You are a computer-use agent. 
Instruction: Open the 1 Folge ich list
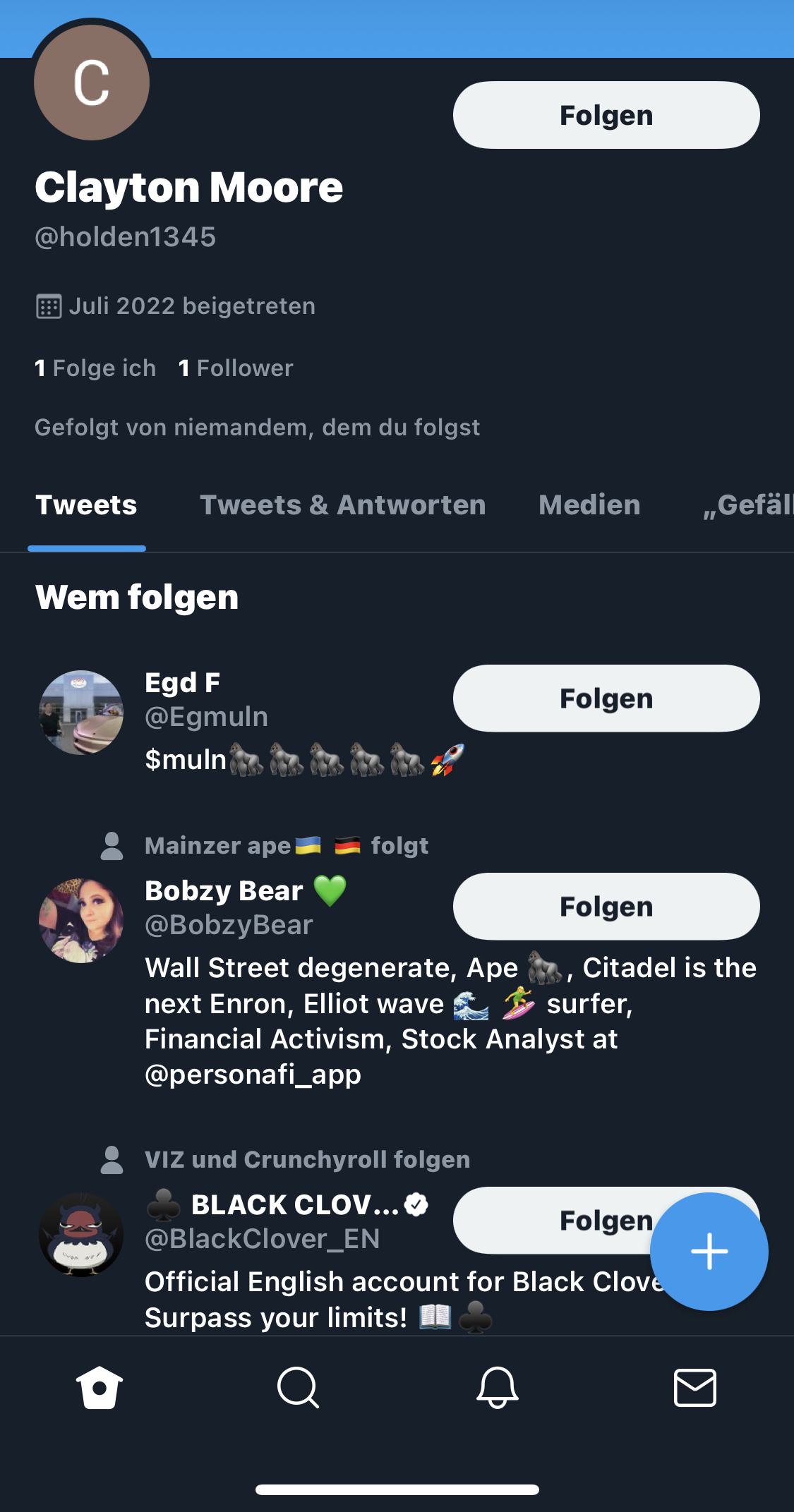95,368
